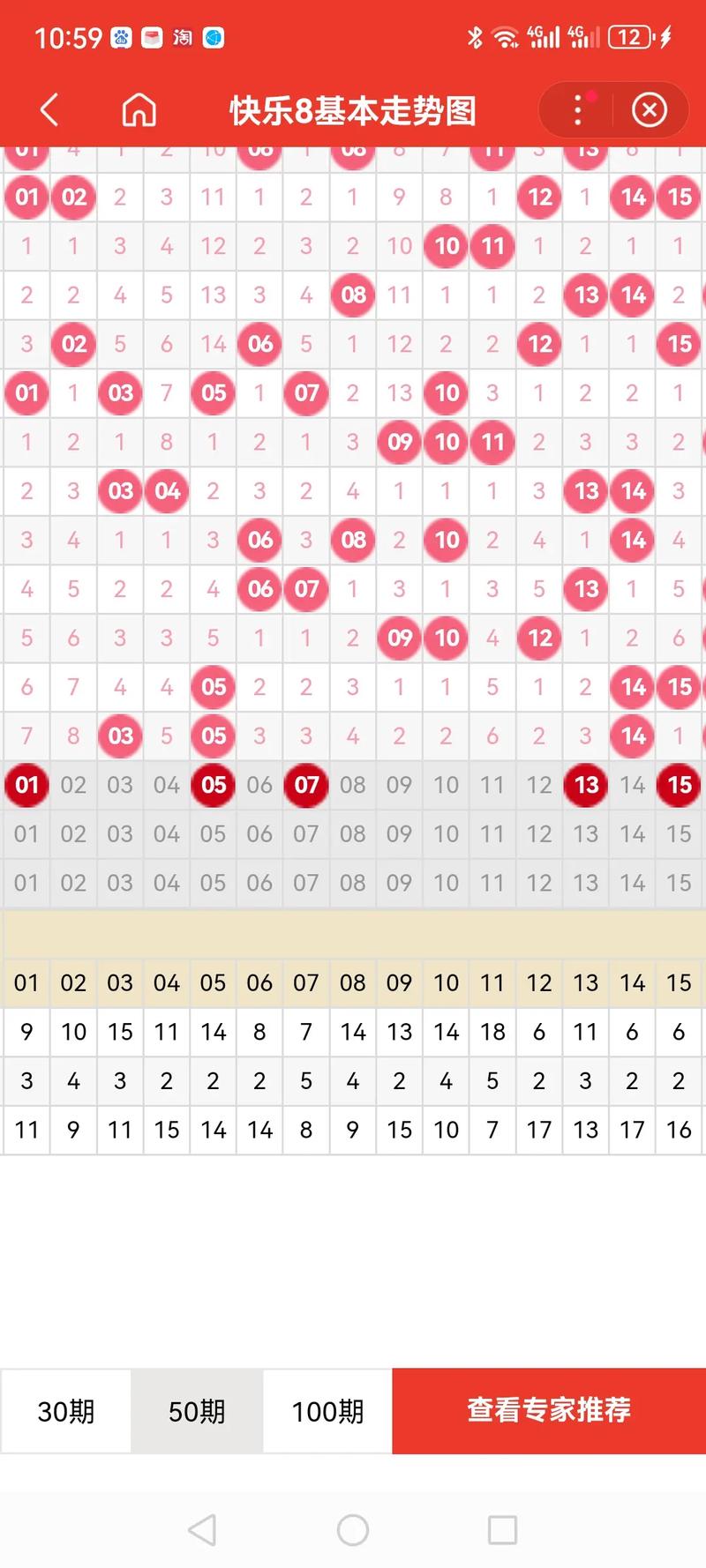This screenshot has height=1568, width=706.
Task: Open system recent apps square
Action: pos(502,1530)
